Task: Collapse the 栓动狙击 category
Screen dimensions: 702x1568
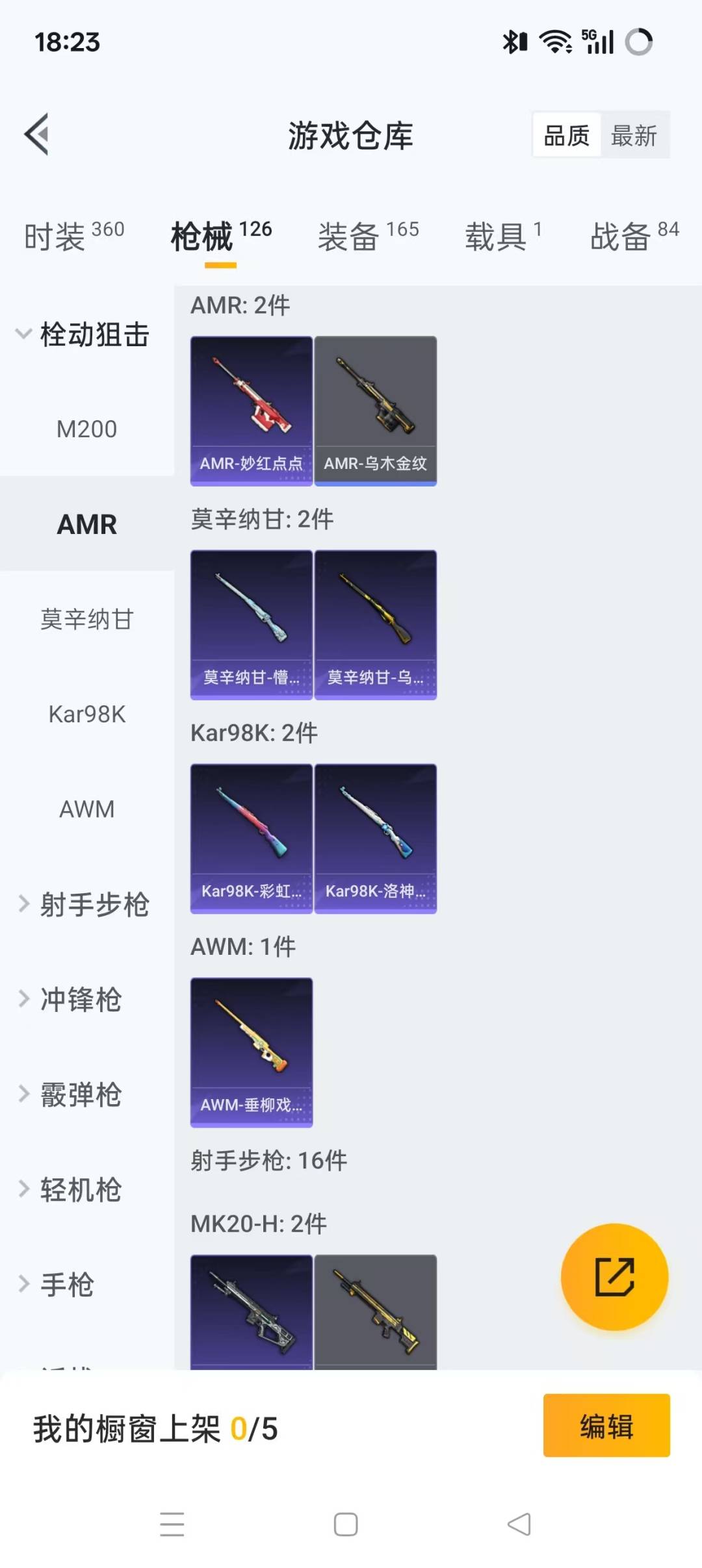Action: pyautogui.click(x=94, y=335)
